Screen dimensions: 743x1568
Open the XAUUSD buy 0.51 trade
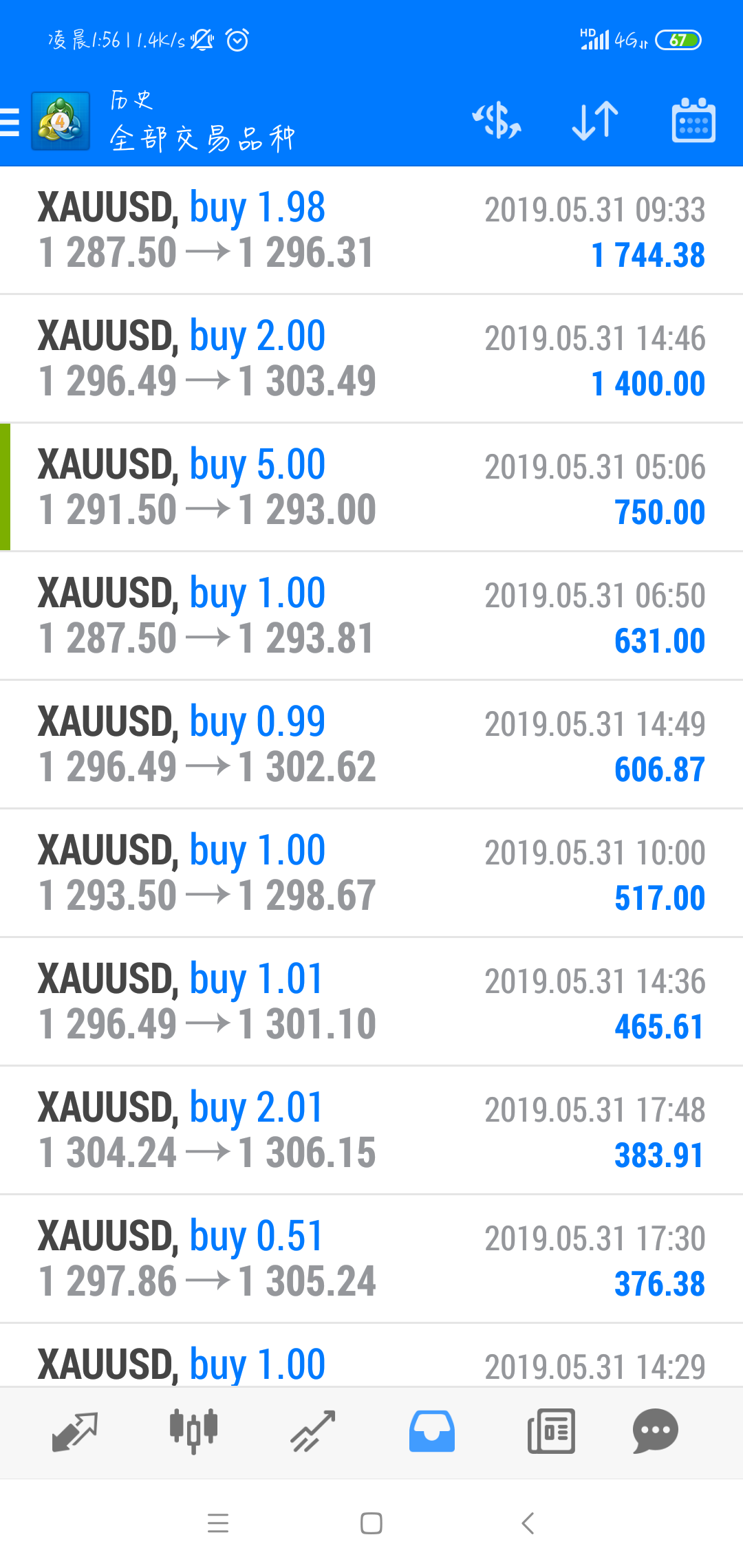point(371,1259)
